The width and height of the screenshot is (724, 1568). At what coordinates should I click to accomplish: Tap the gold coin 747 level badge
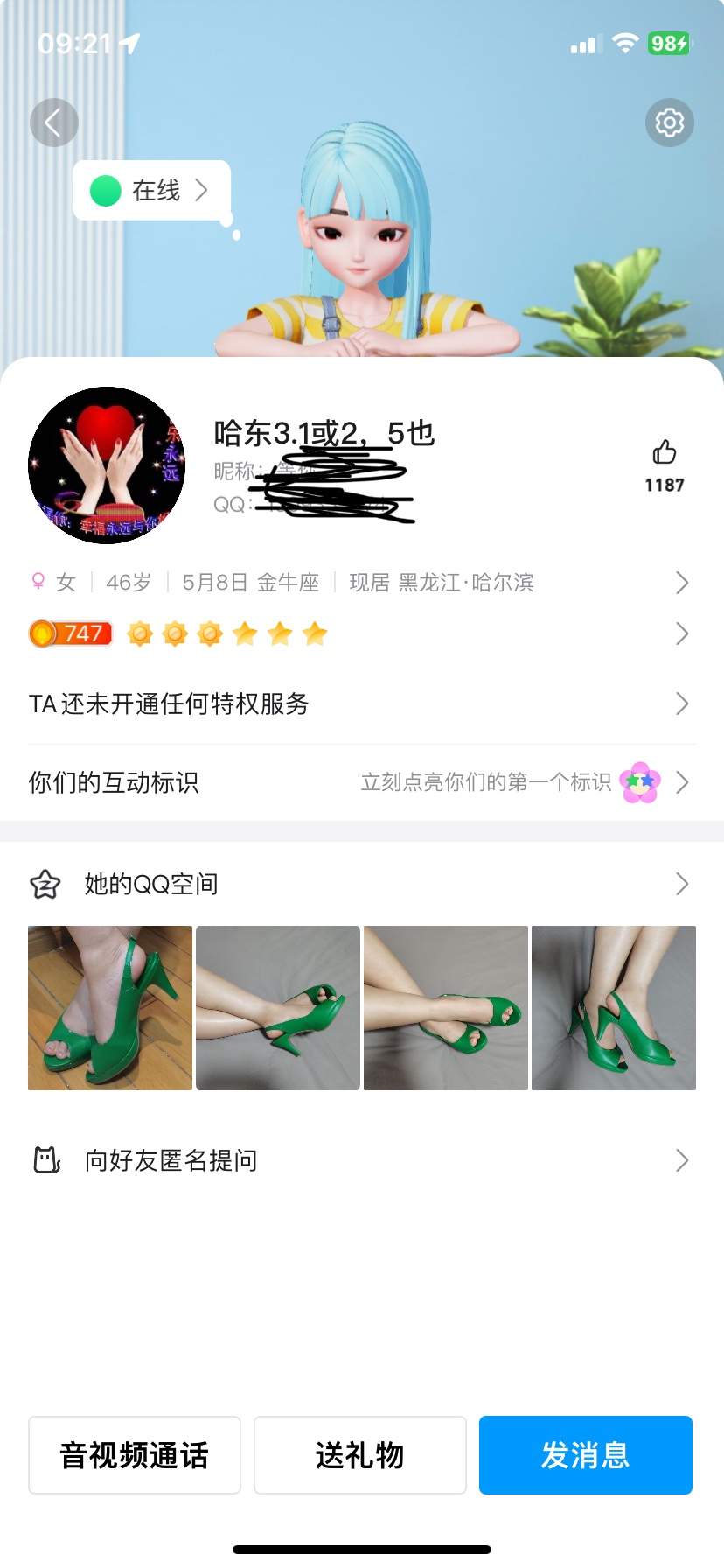click(70, 633)
